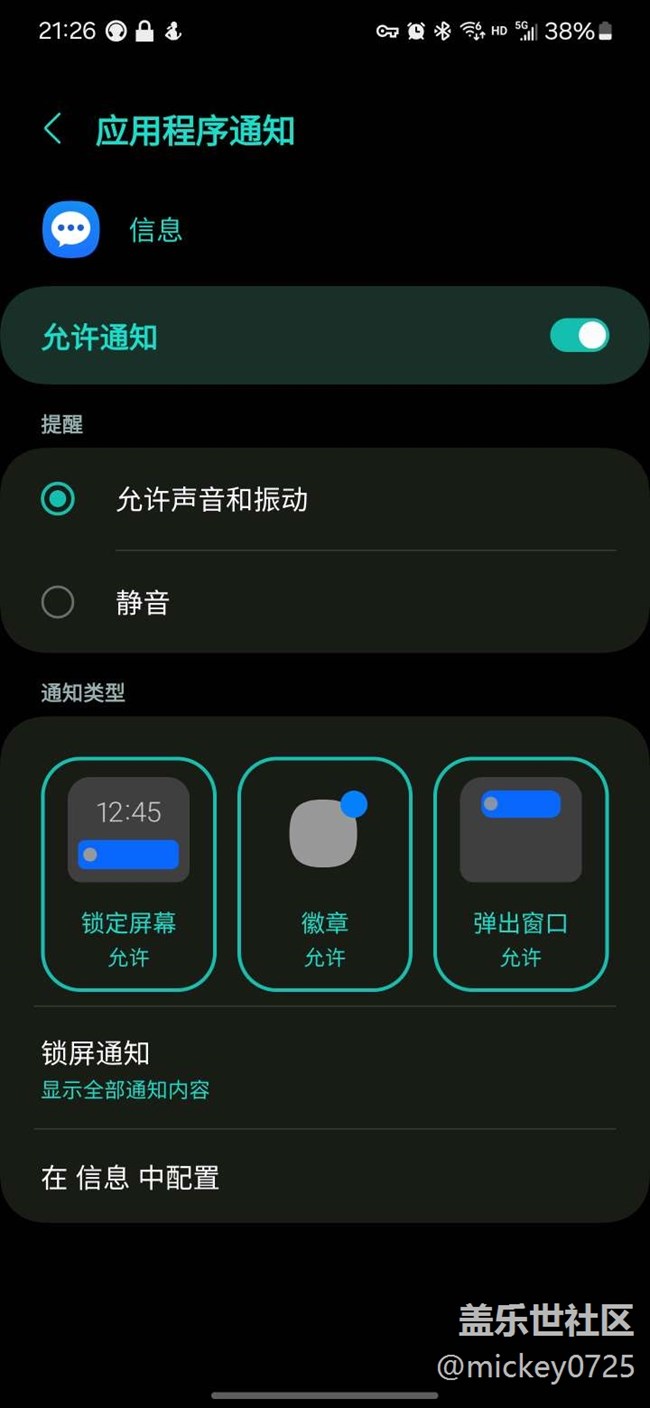Open 锁屏通知 setting

(325, 1068)
